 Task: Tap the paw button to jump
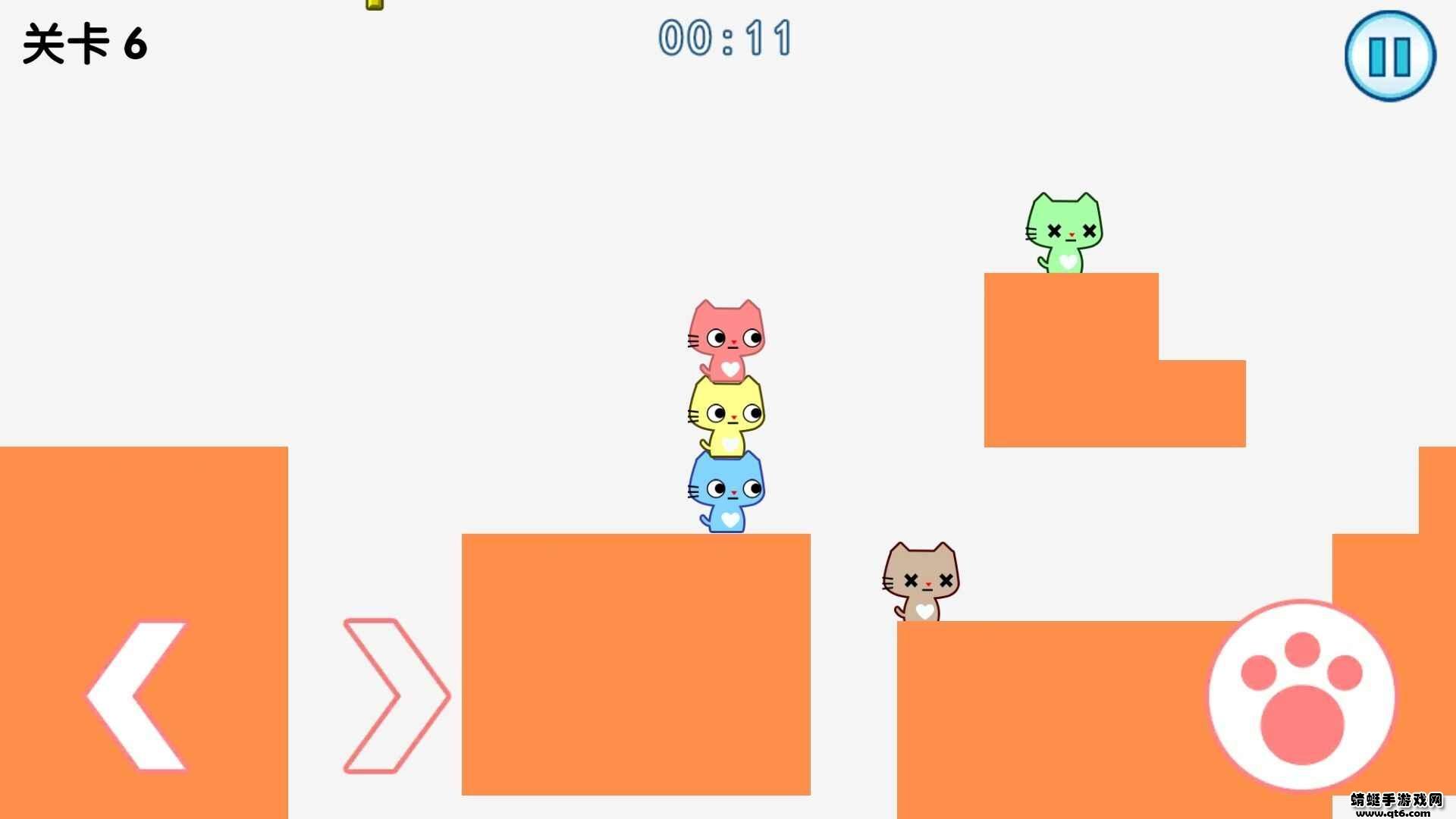tap(1301, 695)
